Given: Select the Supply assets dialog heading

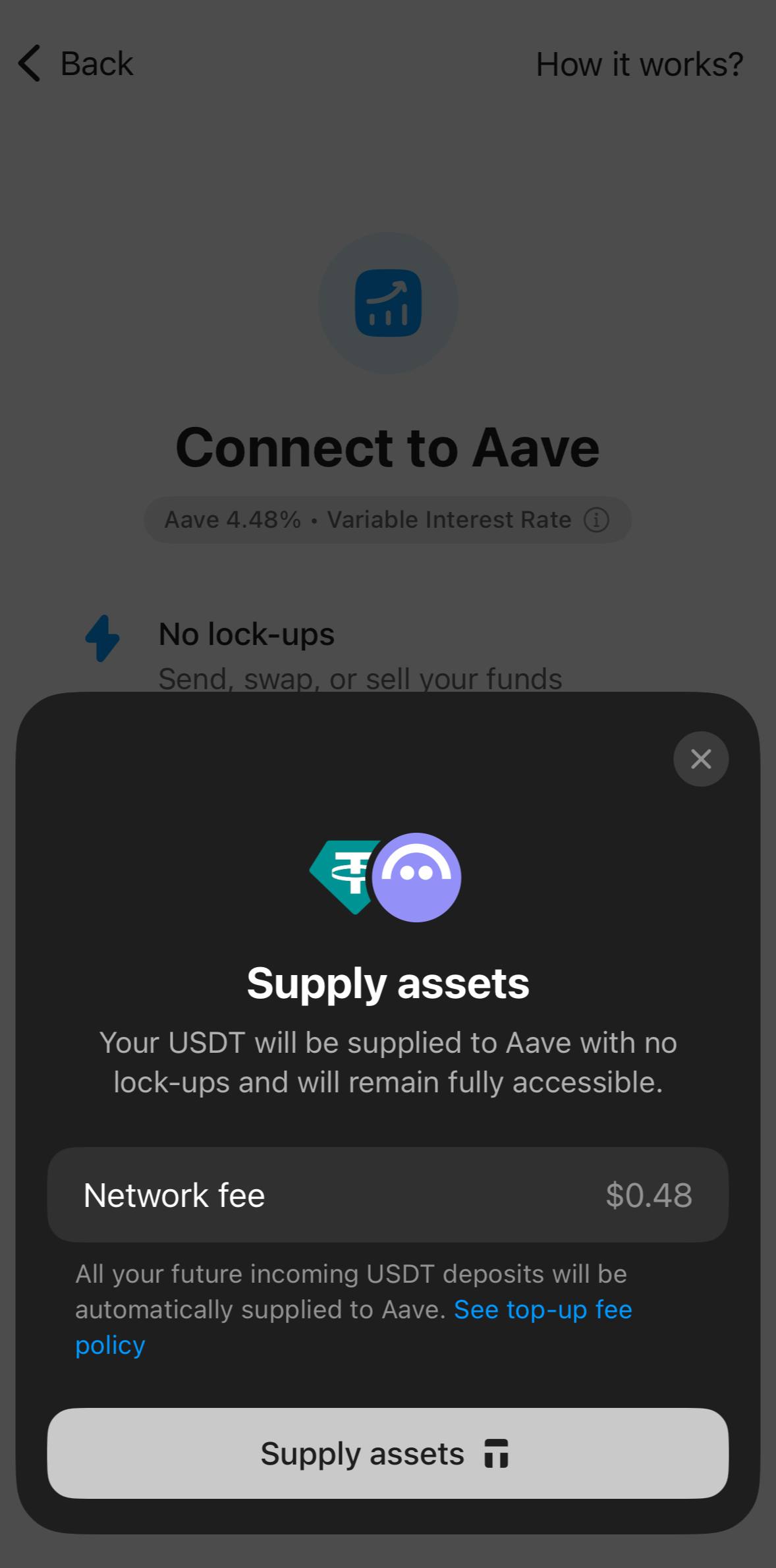Looking at the screenshot, I should [x=387, y=984].
